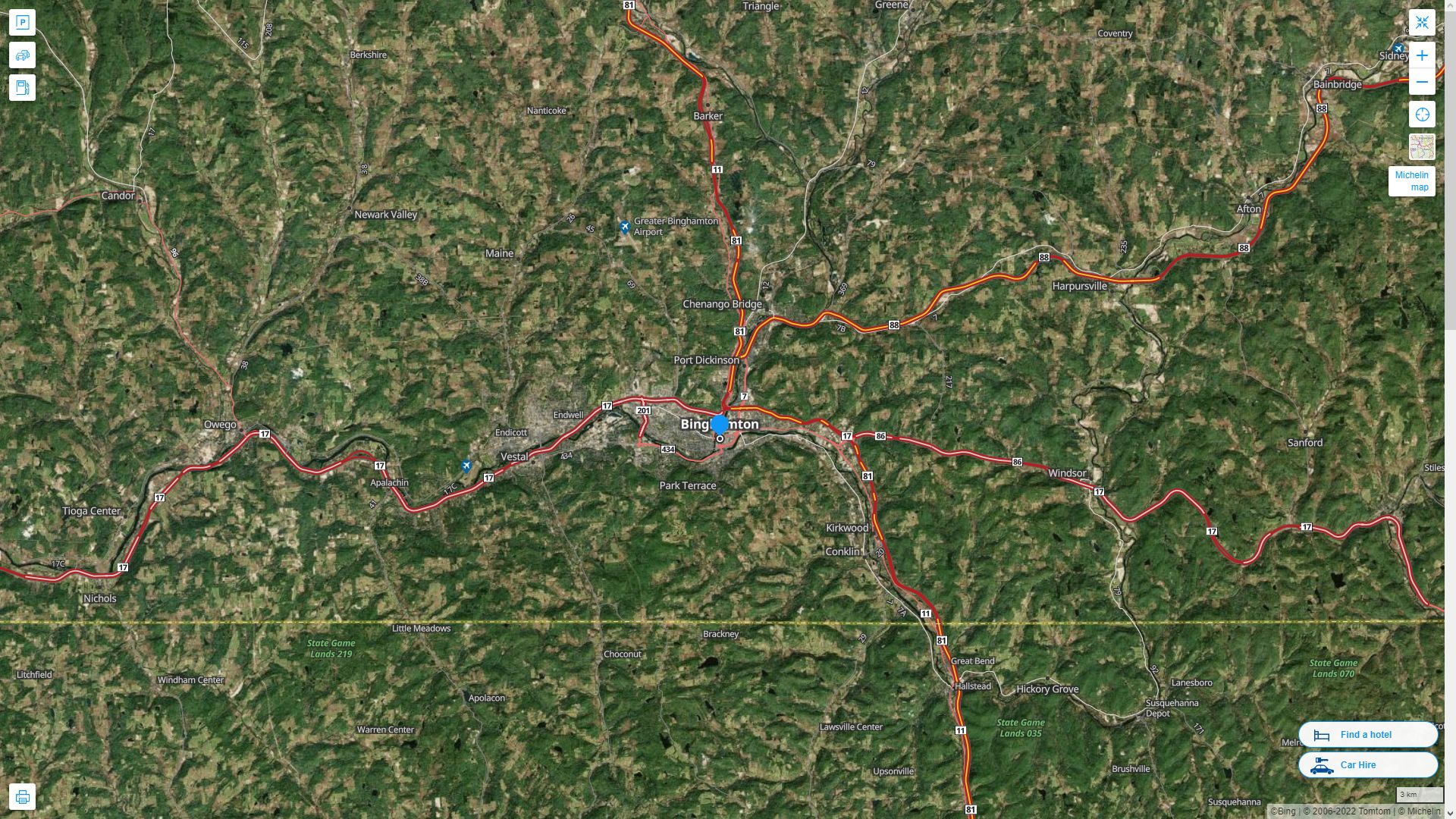This screenshot has height=819, width=1456.
Task: Switch to Michelin map view
Action: [1411, 181]
